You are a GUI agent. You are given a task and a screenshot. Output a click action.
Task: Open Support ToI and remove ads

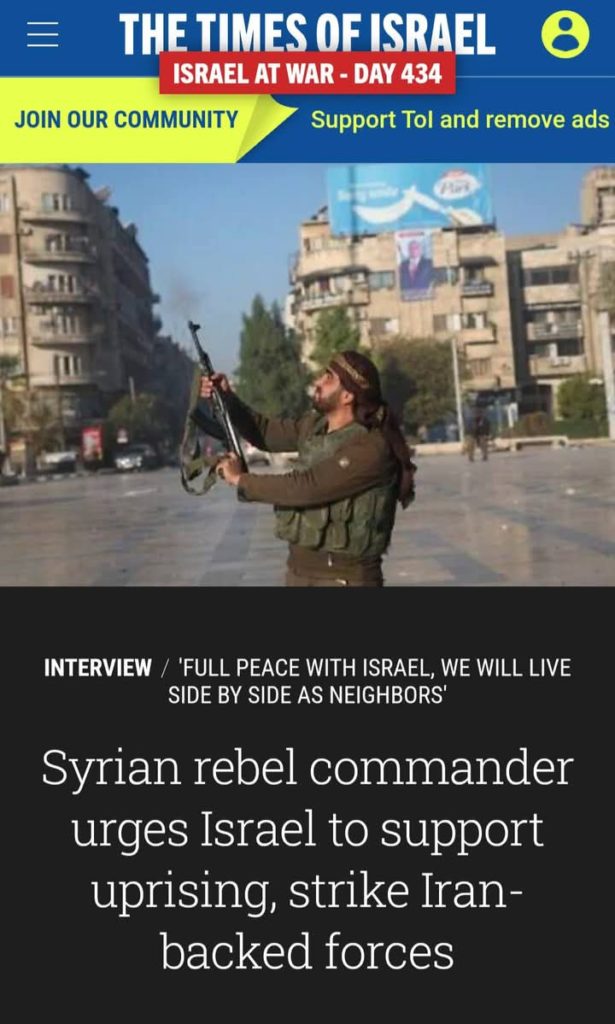pyautogui.click(x=459, y=120)
